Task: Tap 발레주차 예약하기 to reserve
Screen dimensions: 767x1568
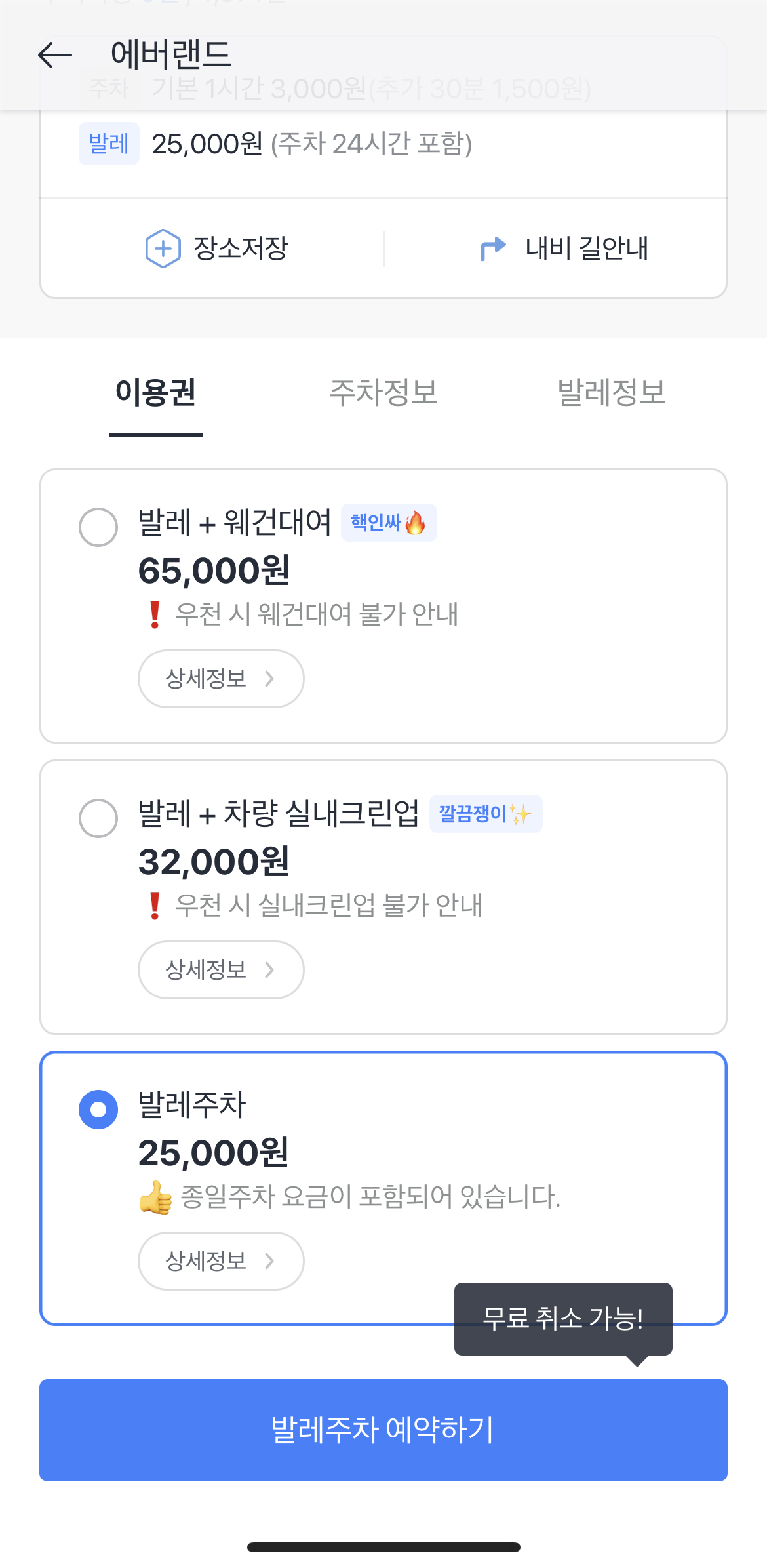Action: (383, 1430)
